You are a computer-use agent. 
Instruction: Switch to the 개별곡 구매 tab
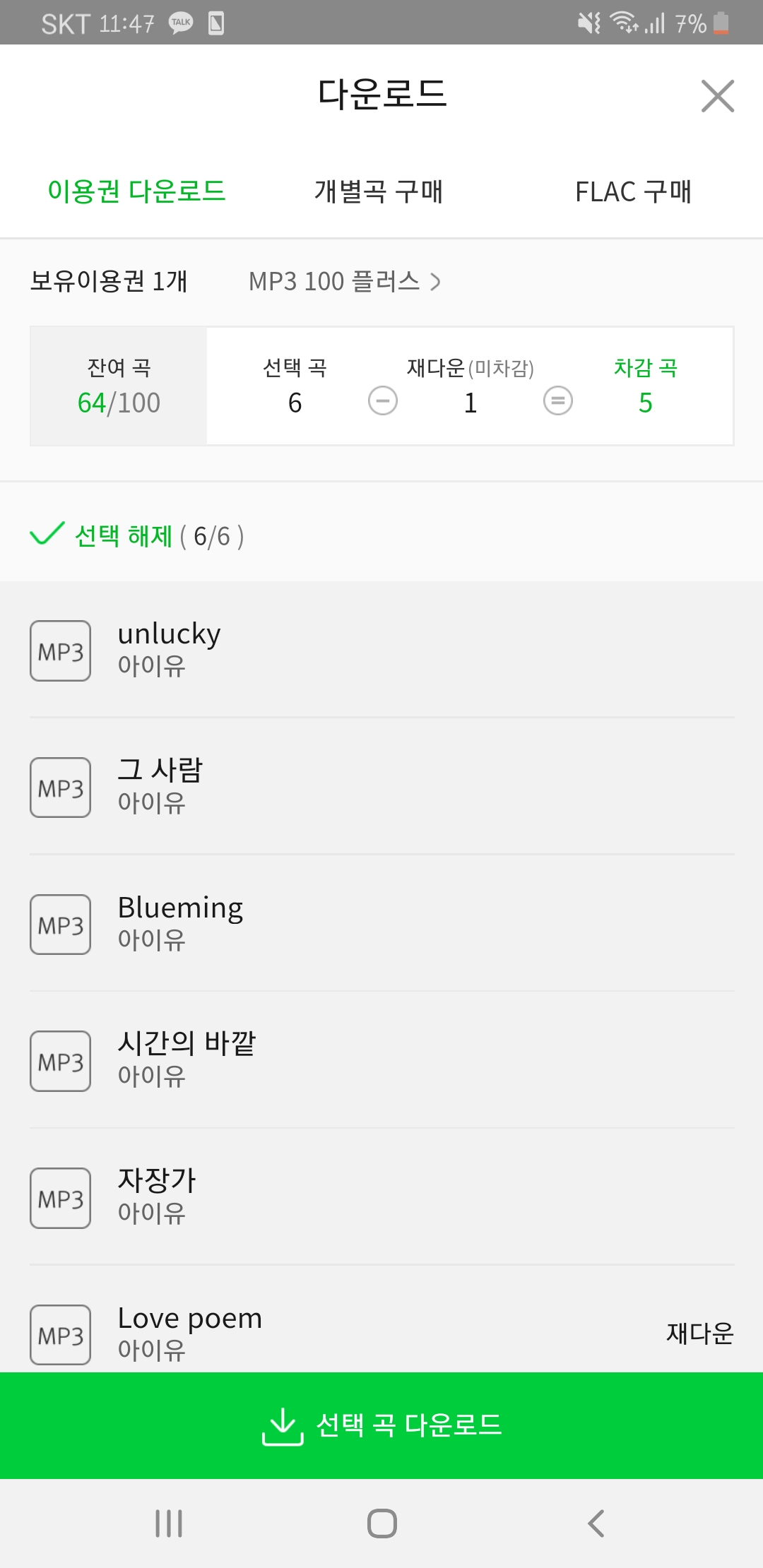click(379, 191)
